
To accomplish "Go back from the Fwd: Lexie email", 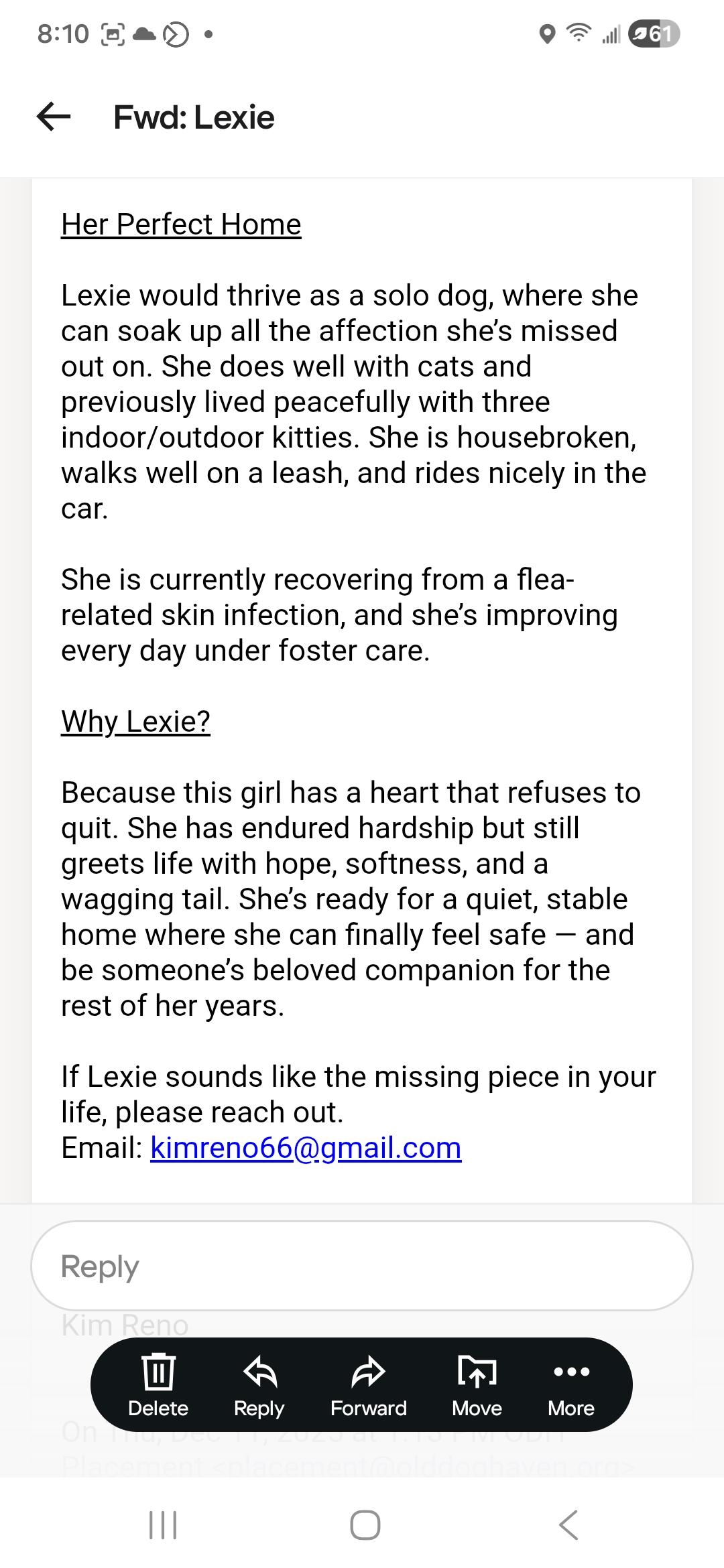I will coord(54,117).
